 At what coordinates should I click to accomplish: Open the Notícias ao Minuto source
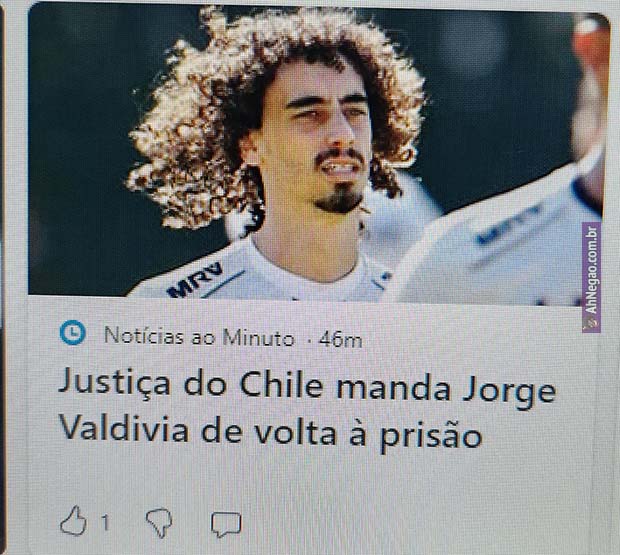coord(198,337)
